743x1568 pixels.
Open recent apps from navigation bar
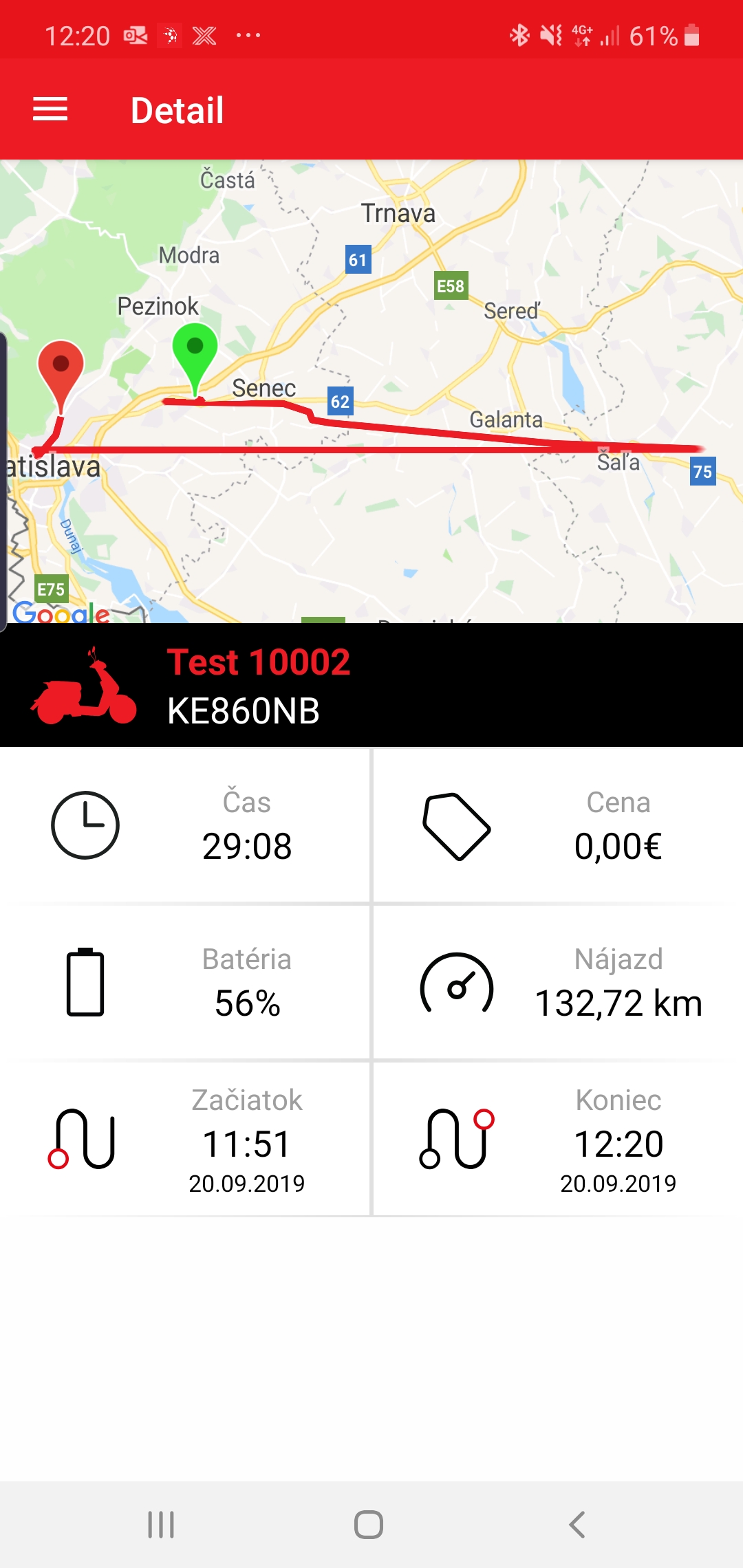click(161, 1524)
